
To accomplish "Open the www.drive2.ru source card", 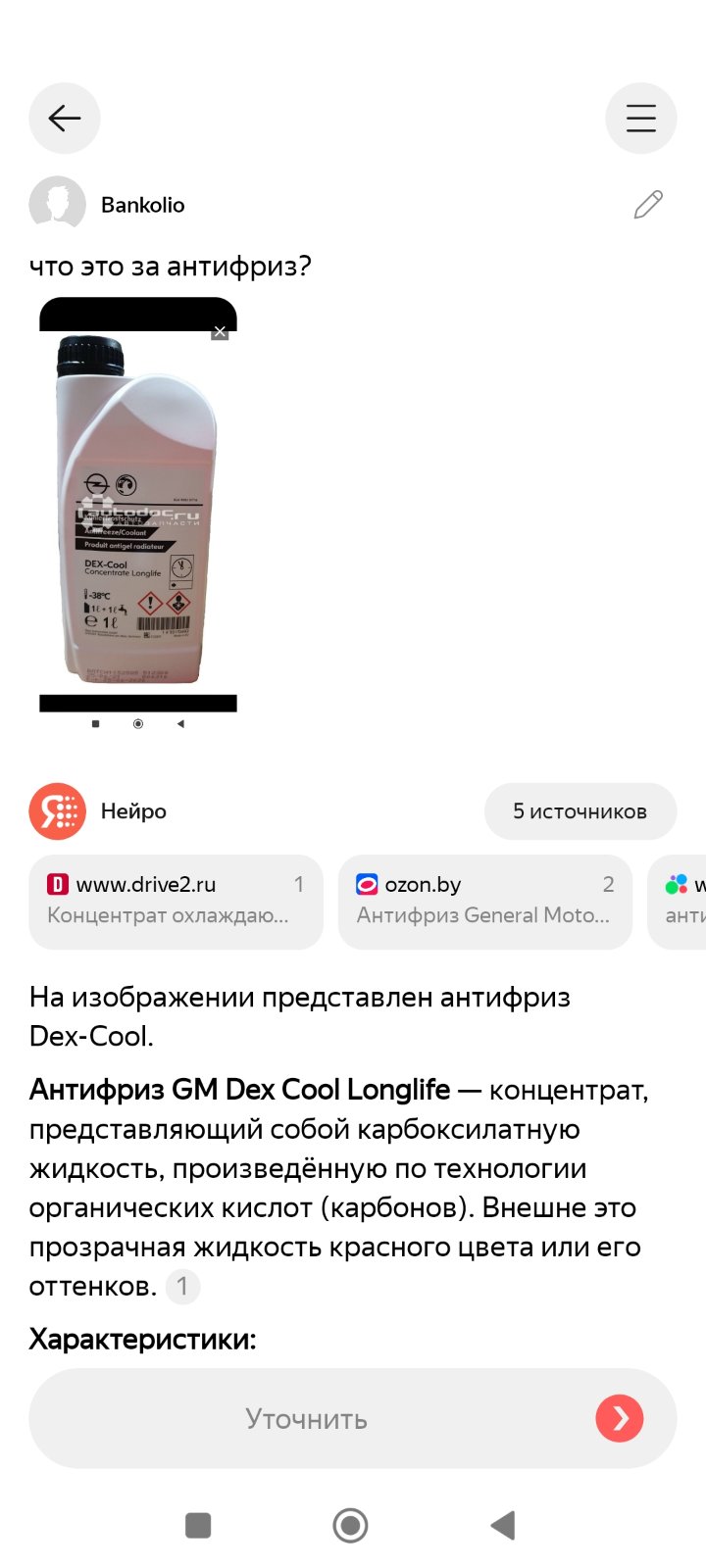I will (176, 902).
